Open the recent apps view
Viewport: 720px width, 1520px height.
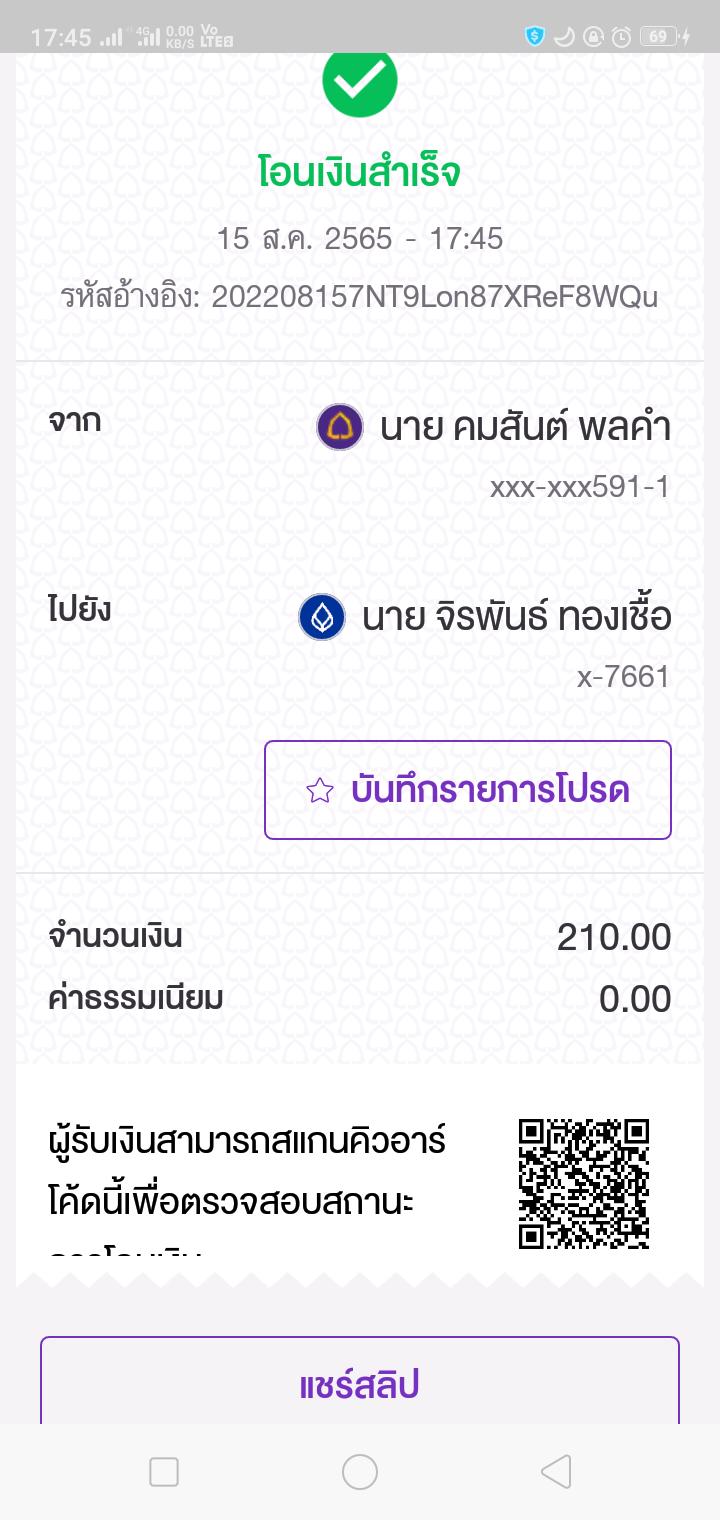tap(164, 1471)
